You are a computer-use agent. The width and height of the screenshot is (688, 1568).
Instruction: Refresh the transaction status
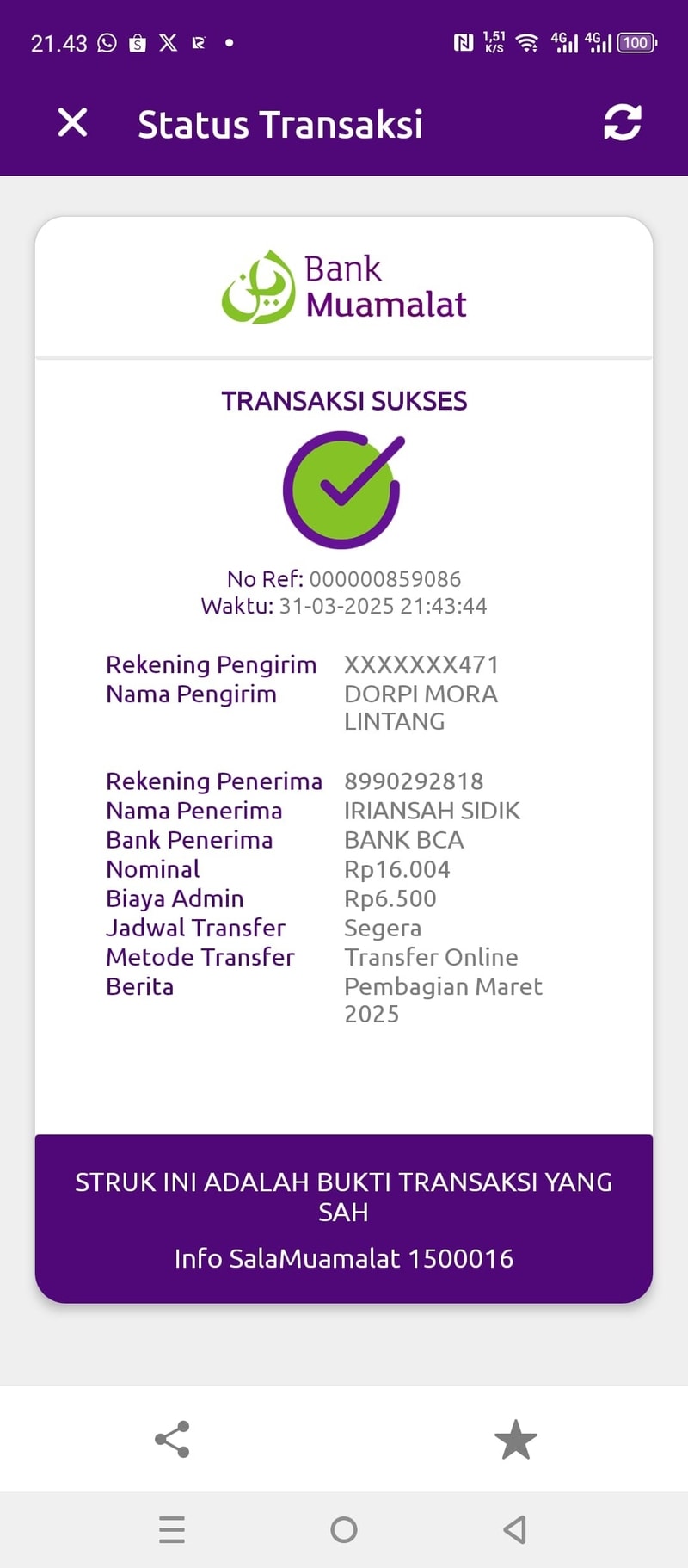pos(622,123)
